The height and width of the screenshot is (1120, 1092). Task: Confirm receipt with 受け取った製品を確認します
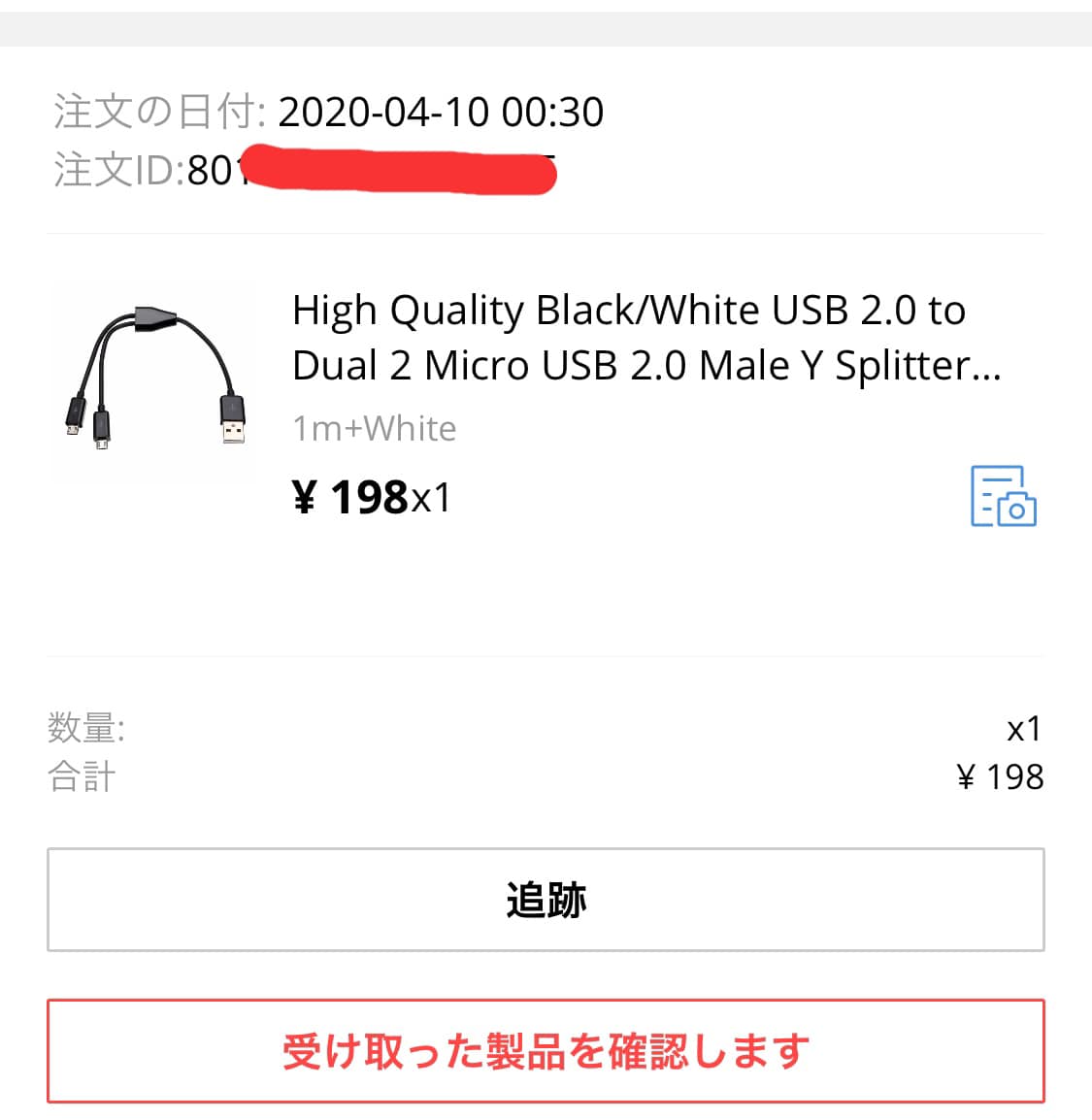tap(546, 1051)
